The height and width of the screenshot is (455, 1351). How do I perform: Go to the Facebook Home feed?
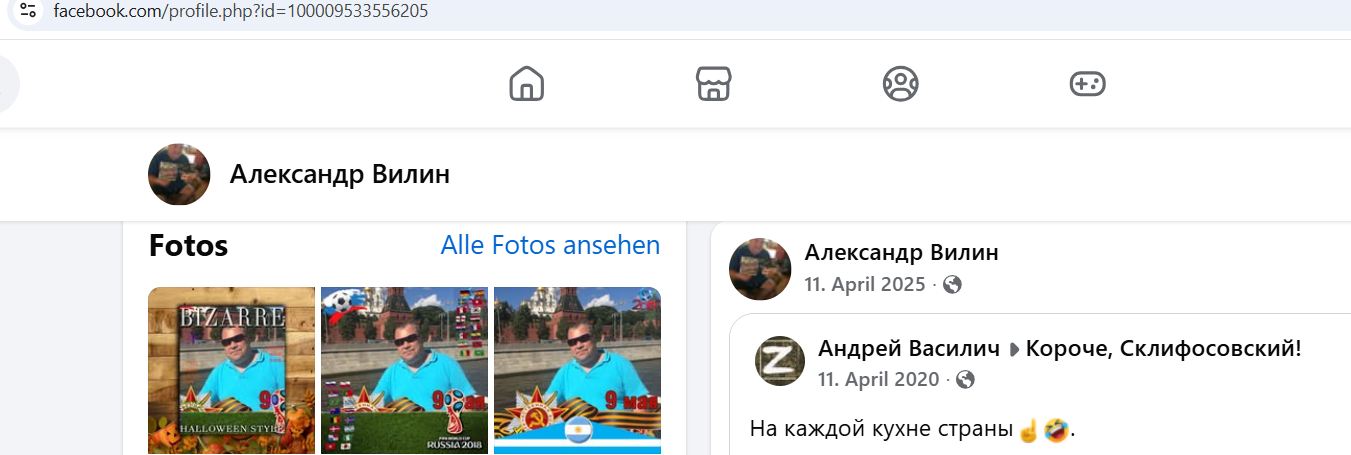pyautogui.click(x=526, y=84)
